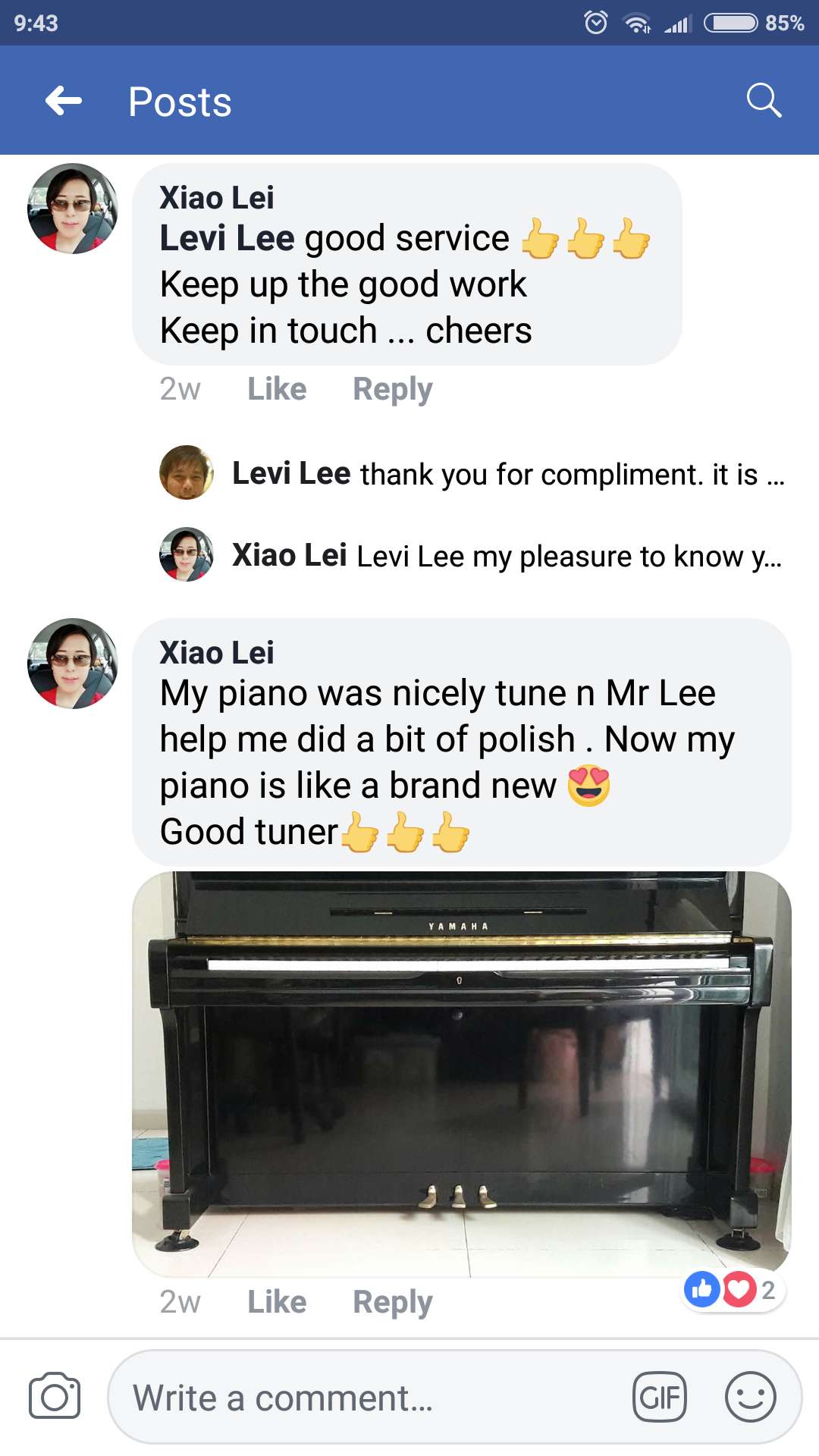Reply to the "piano was nicely tune" comment
Screen dimensions: 819x1456
pos(392,1302)
